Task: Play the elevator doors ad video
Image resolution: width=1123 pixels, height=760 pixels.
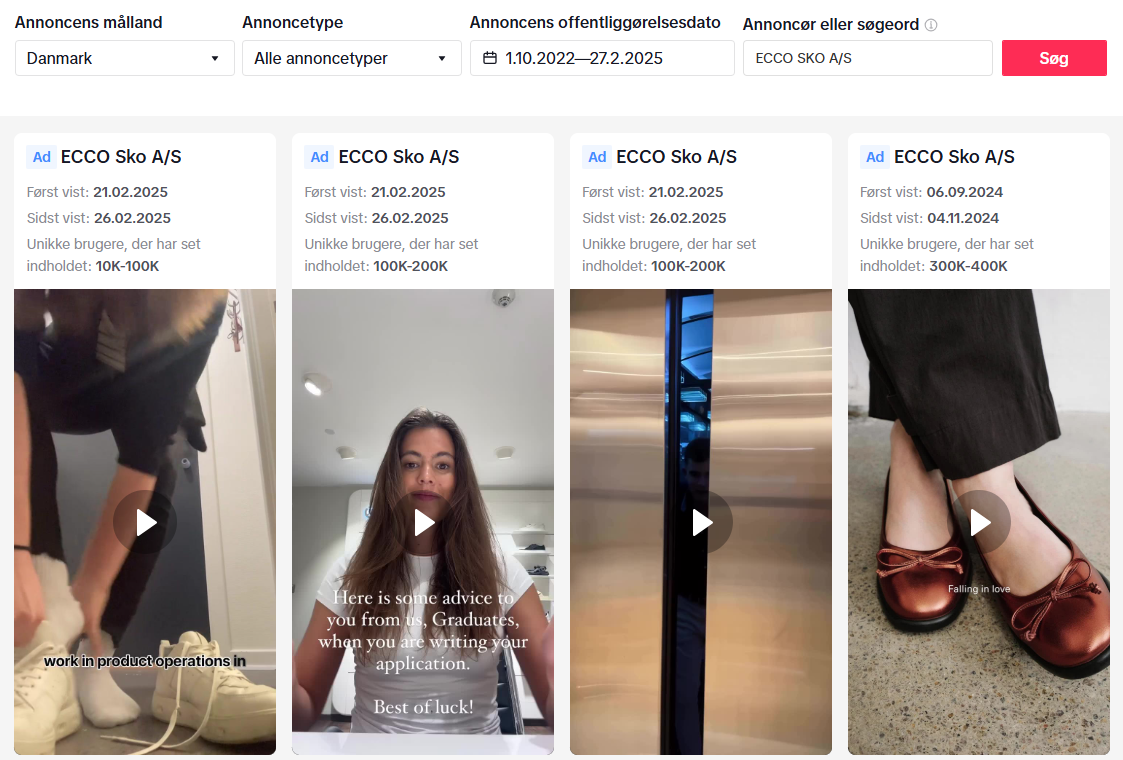Action: click(x=701, y=522)
